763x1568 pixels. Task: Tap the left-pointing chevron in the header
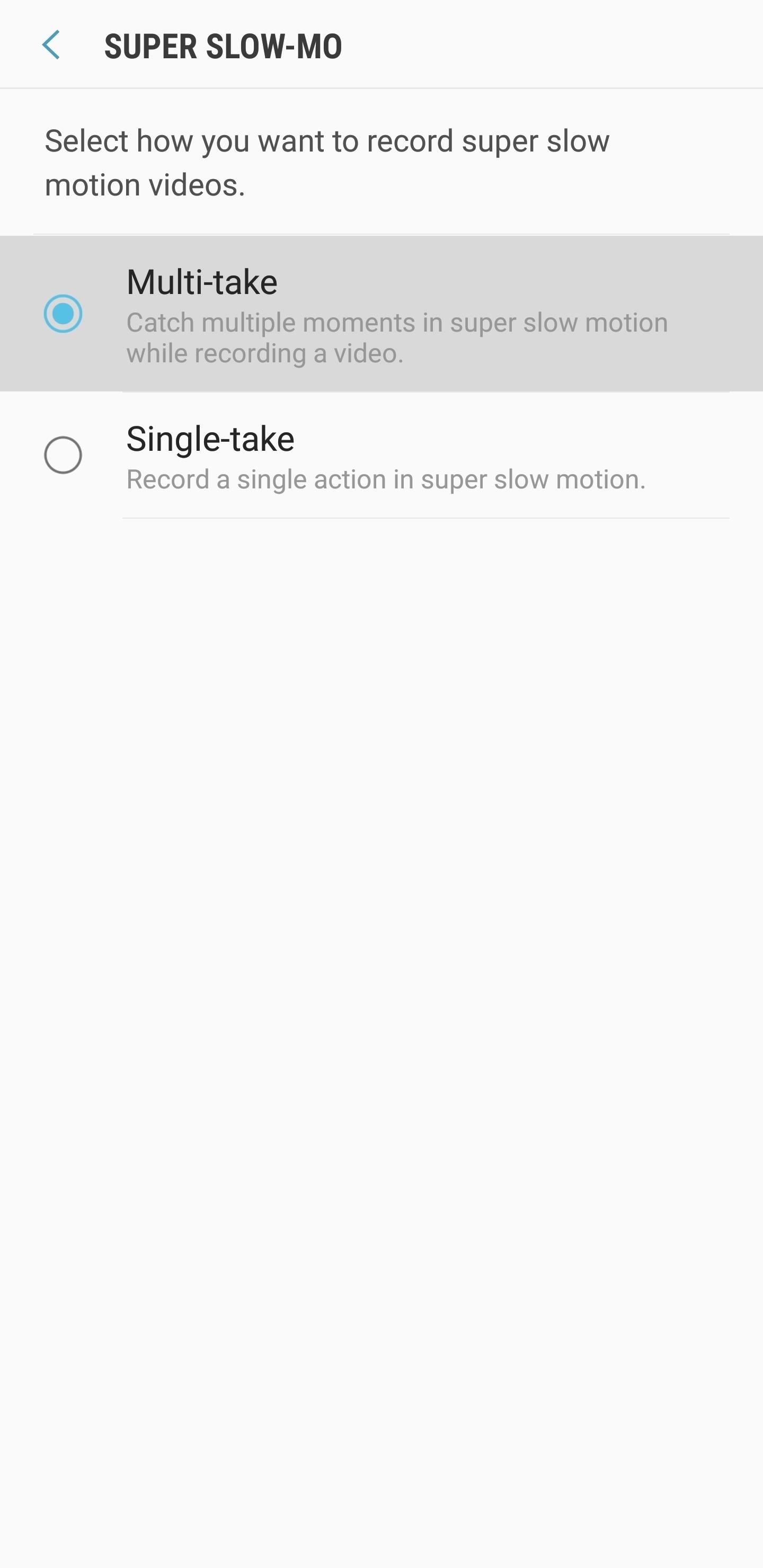[52, 46]
